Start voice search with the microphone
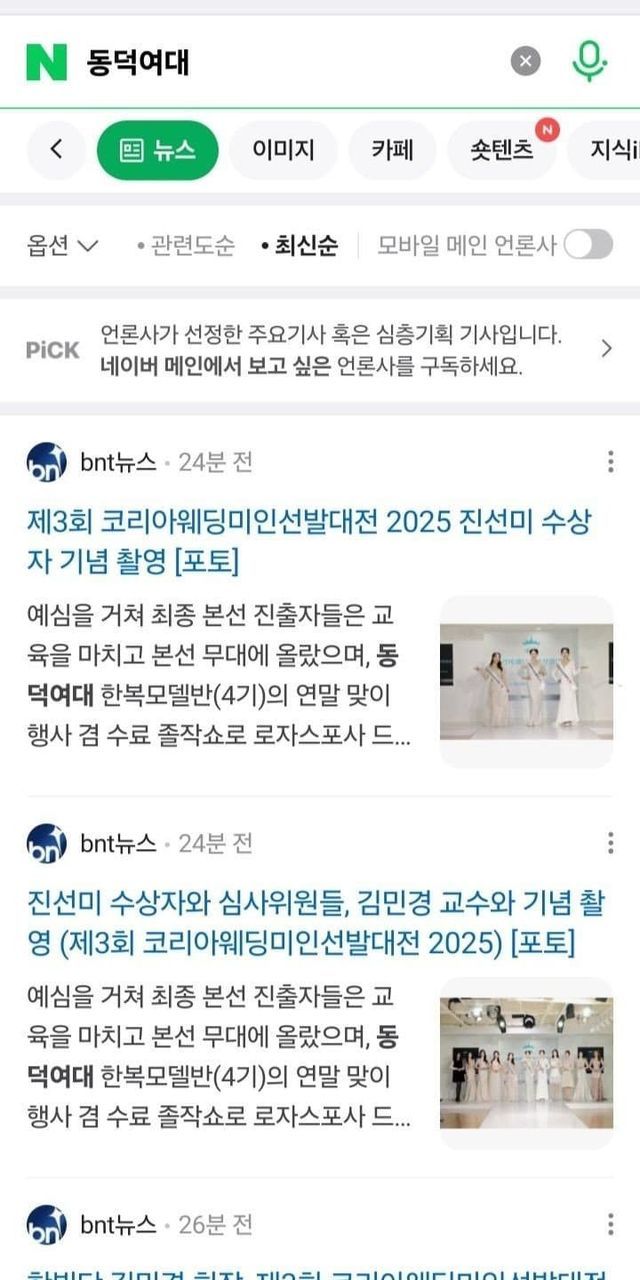 point(589,62)
